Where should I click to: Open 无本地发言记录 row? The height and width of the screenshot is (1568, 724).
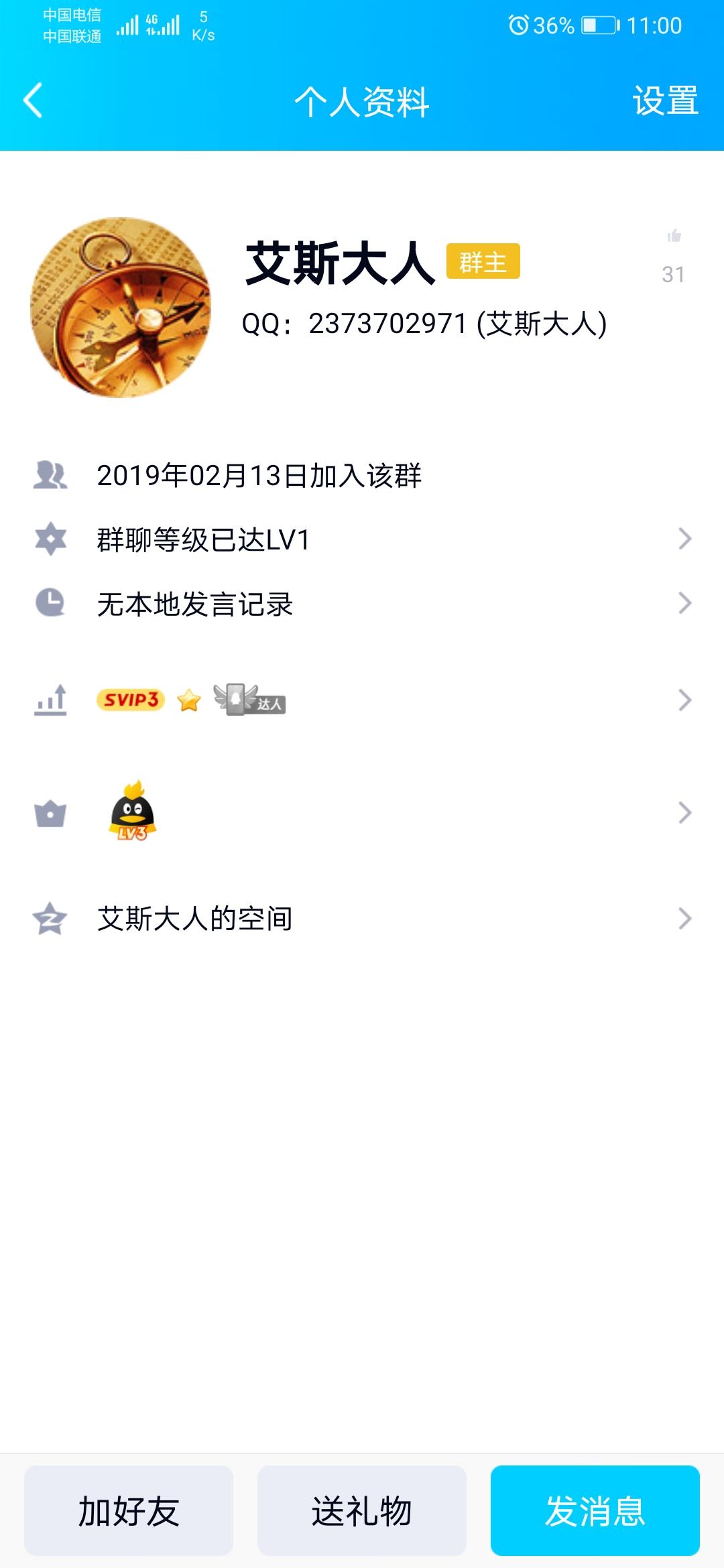[x=362, y=604]
